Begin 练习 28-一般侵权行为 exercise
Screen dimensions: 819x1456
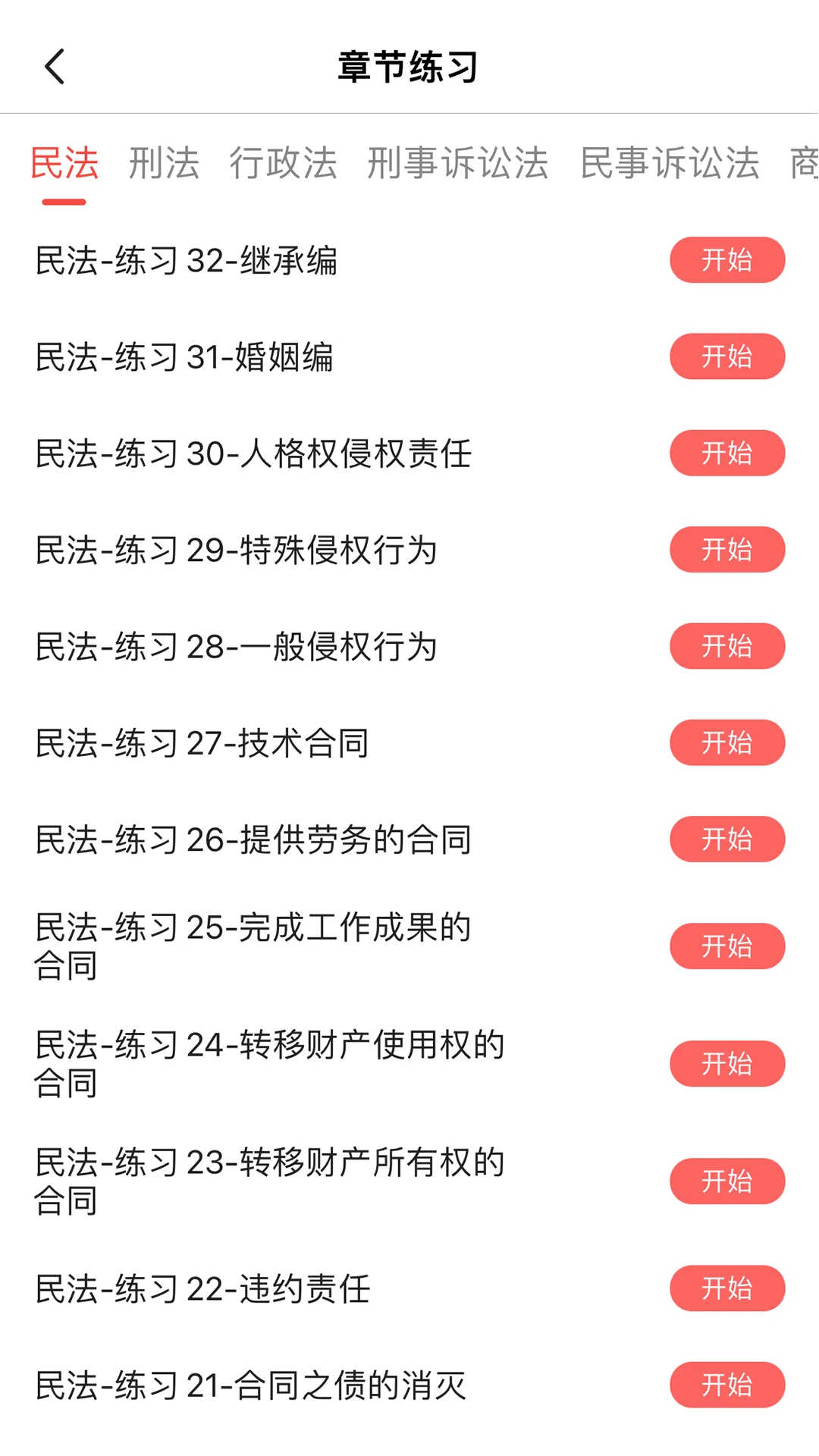click(726, 646)
